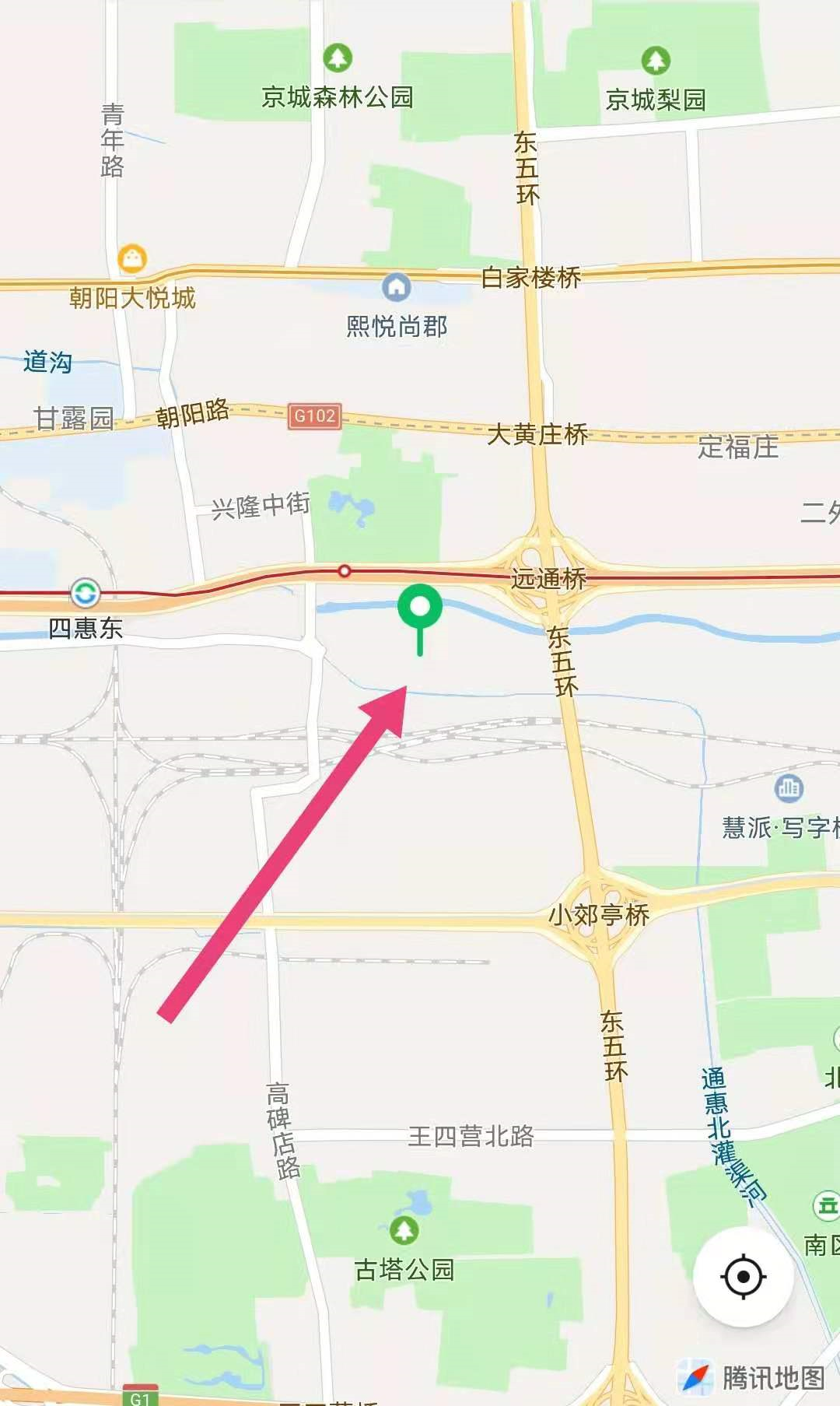
Task: Tap the 京城梨园 park marker
Action: coord(656,60)
